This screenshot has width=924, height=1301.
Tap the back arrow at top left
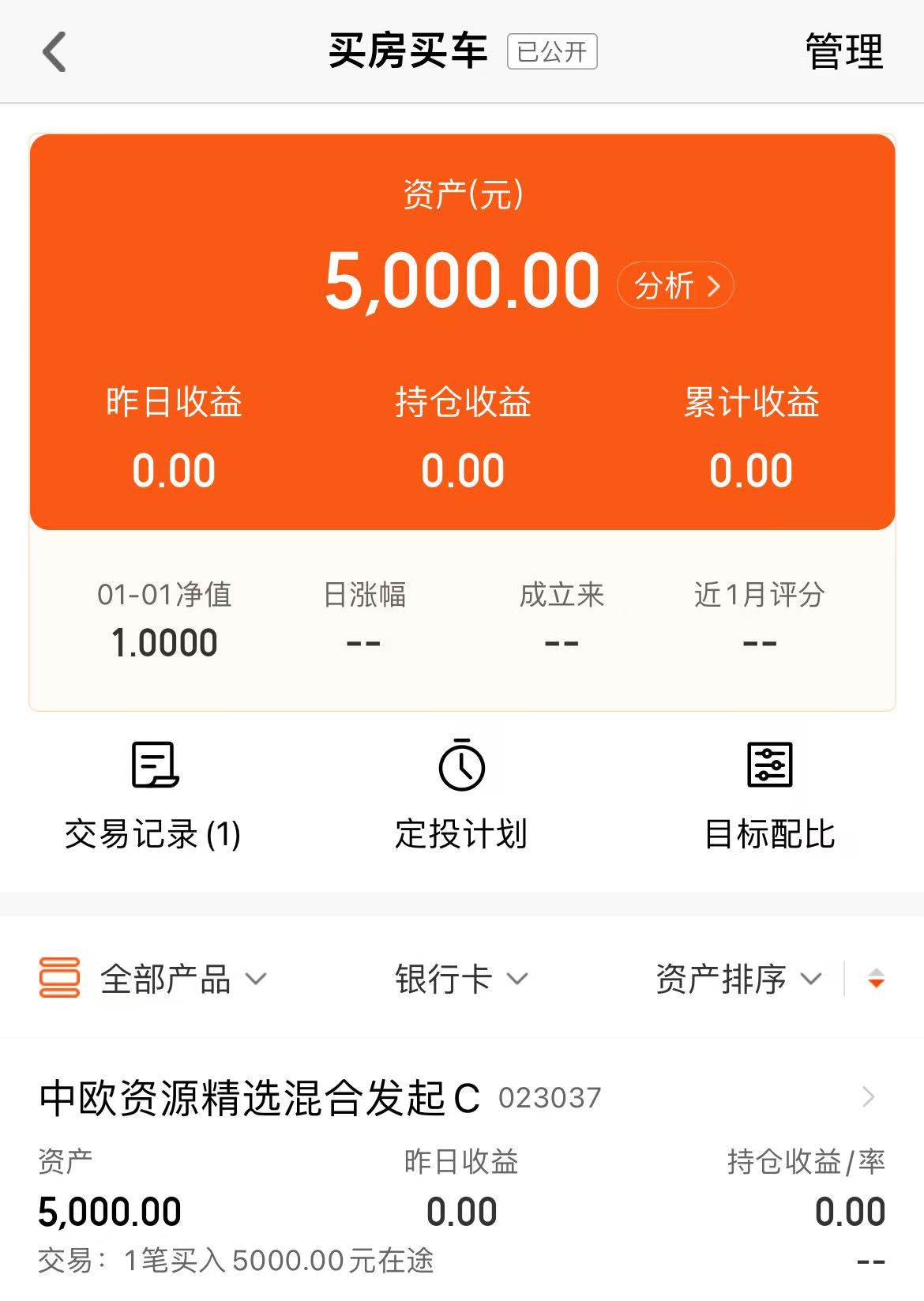click(52, 52)
